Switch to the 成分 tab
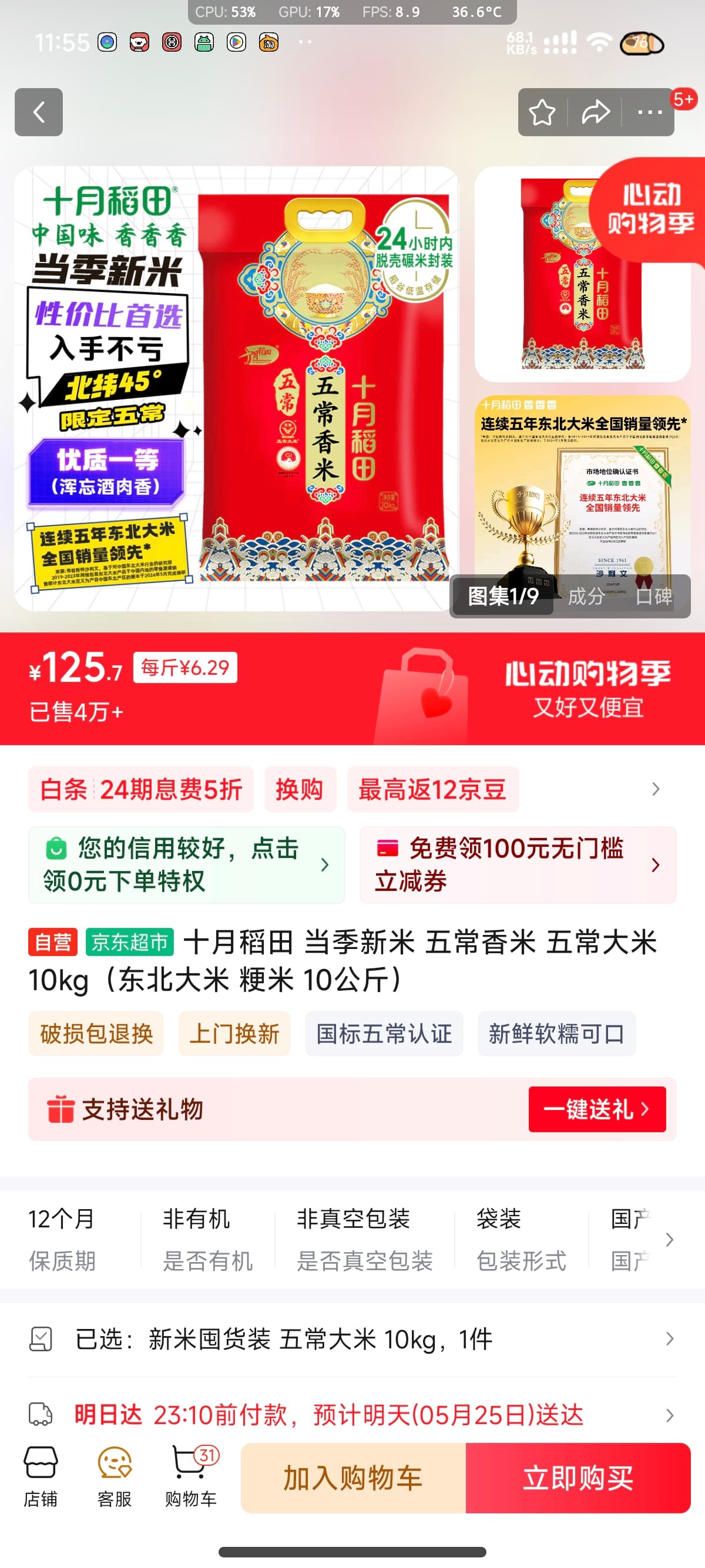This screenshot has height=1568, width=705. [586, 596]
